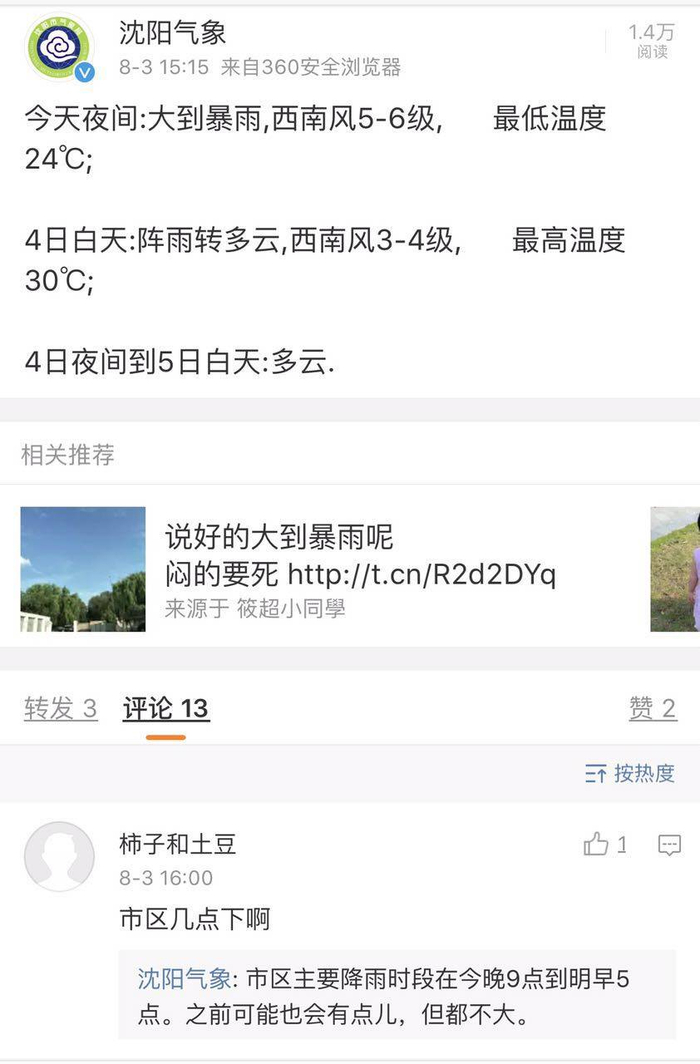Show the 赞 2 likes tab

tap(652, 709)
